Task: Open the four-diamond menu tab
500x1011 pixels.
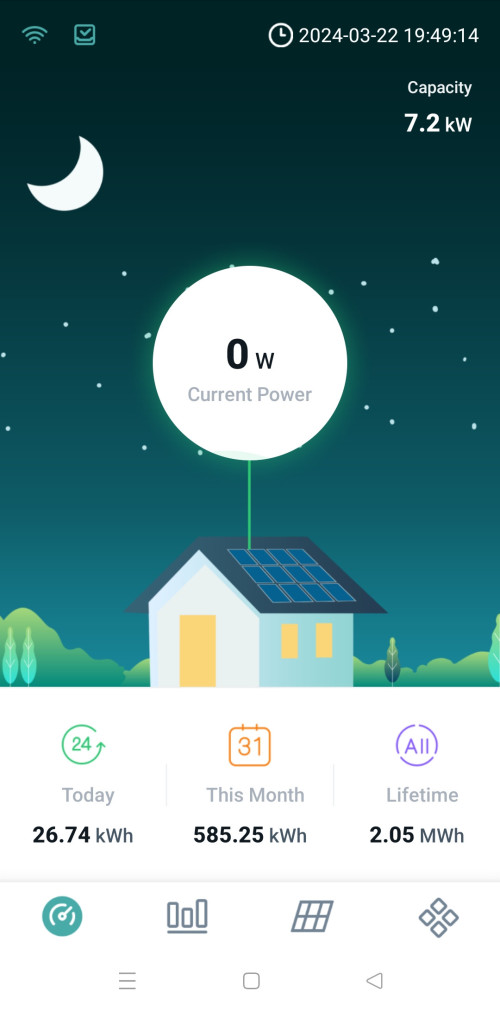Action: [438, 917]
